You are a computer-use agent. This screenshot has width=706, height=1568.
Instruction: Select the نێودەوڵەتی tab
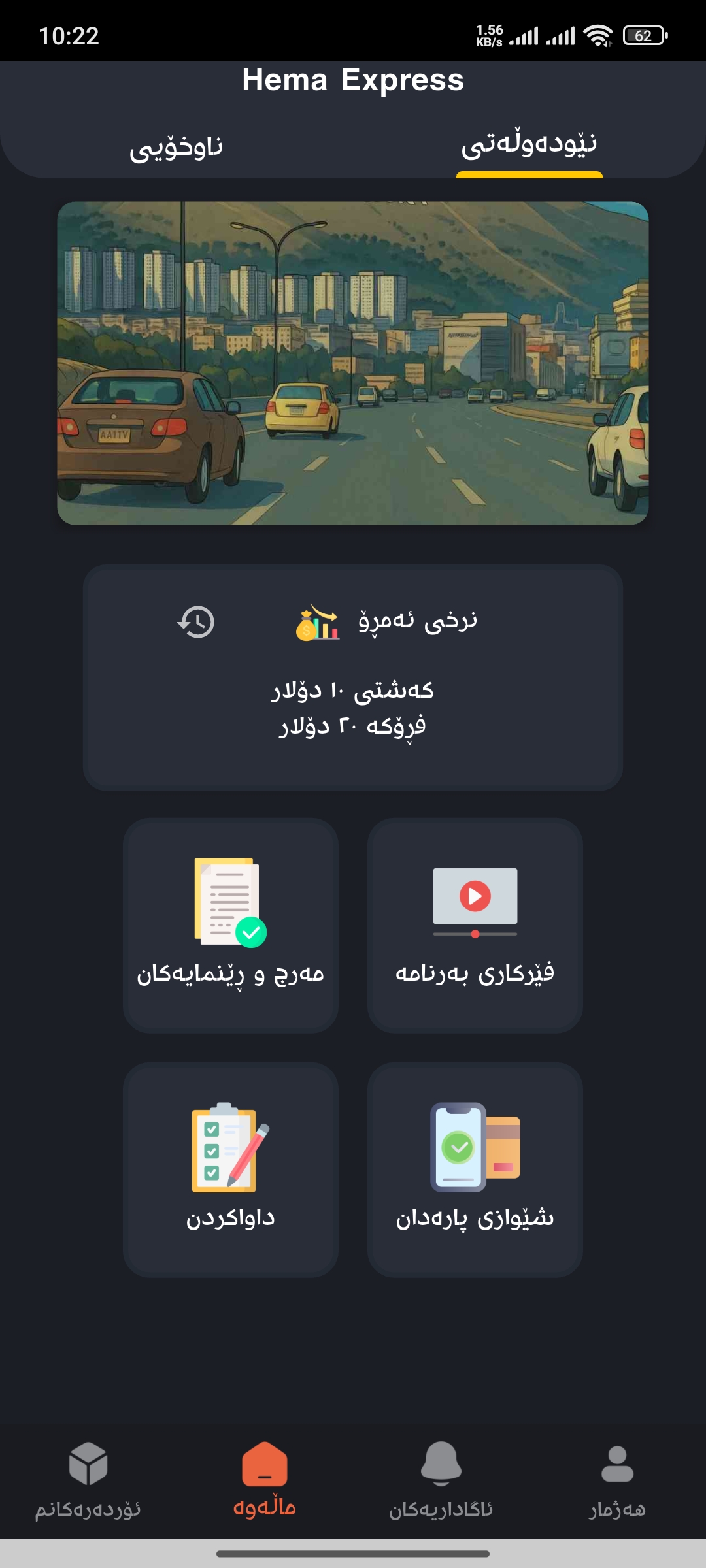[529, 145]
